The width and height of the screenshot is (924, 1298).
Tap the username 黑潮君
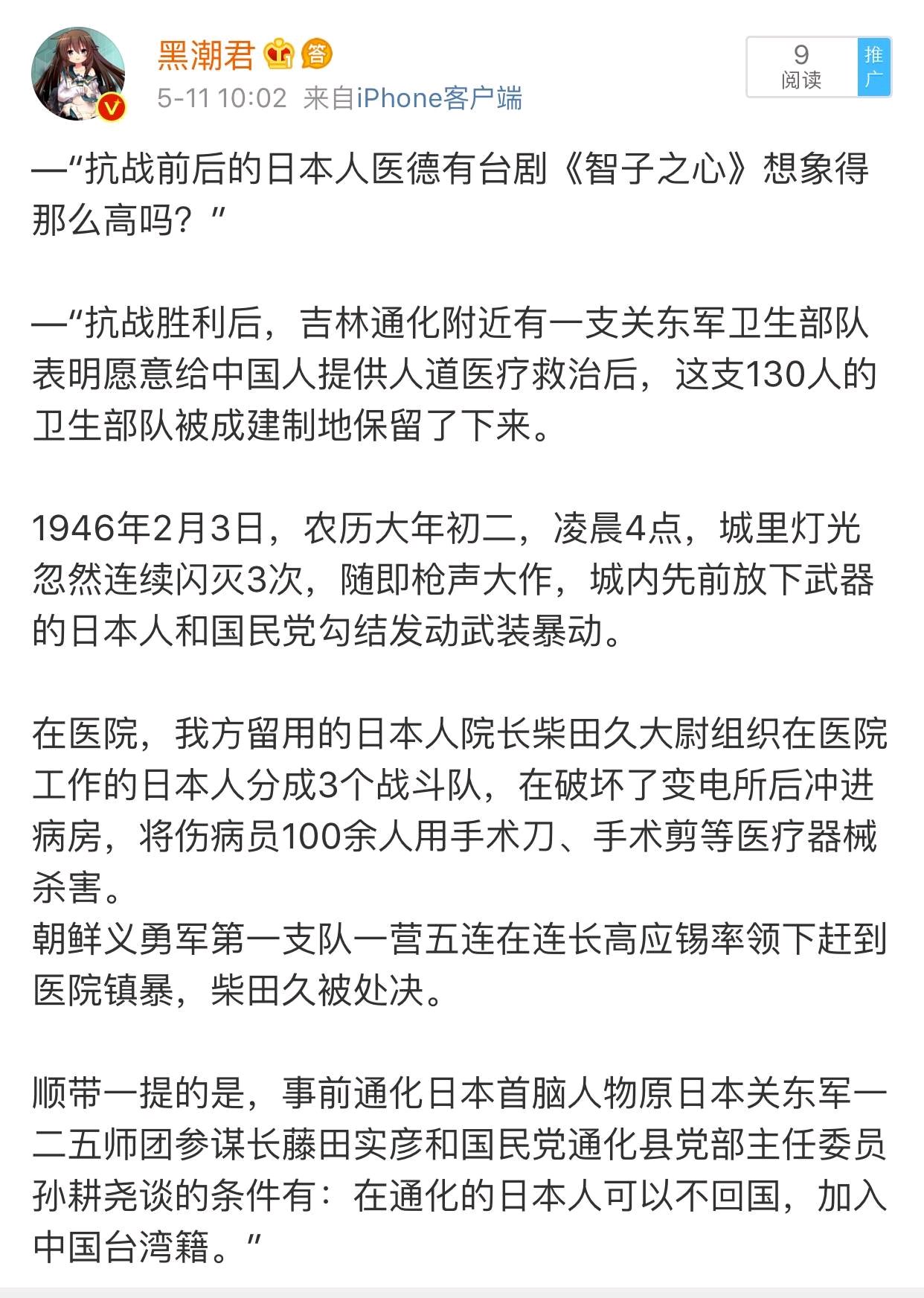tap(206, 54)
